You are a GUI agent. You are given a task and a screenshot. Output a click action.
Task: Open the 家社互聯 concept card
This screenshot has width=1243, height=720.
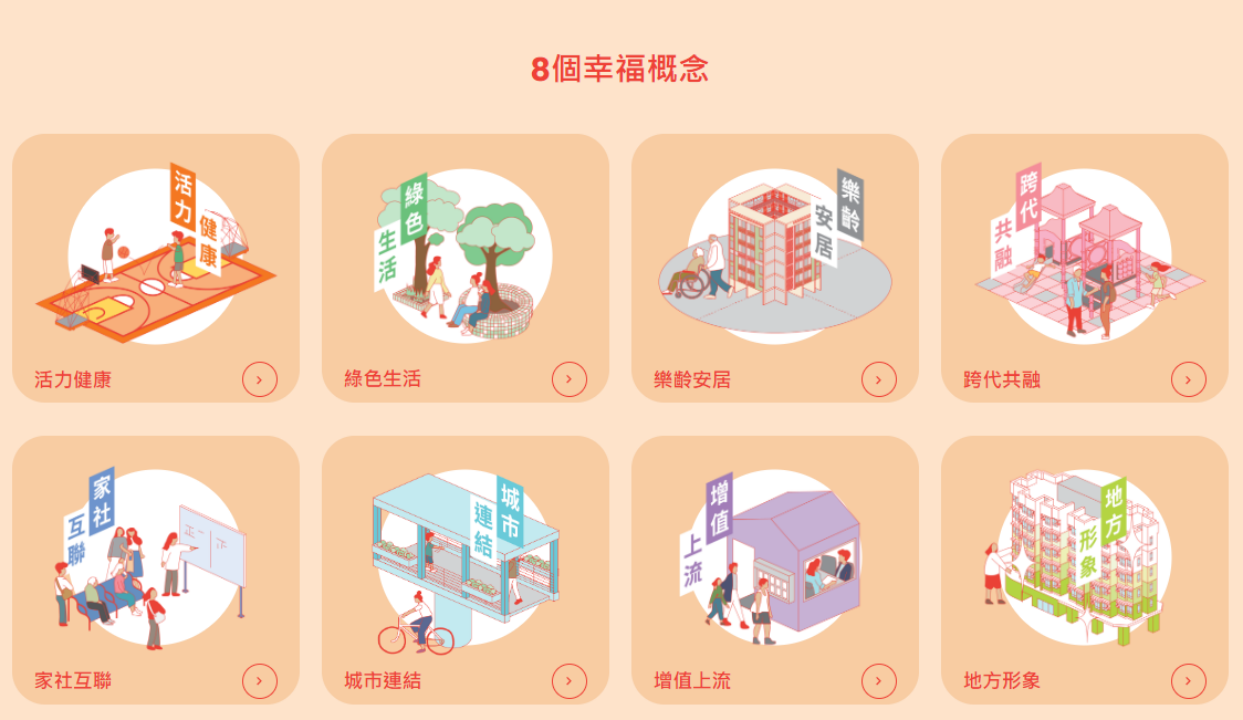click(156, 569)
